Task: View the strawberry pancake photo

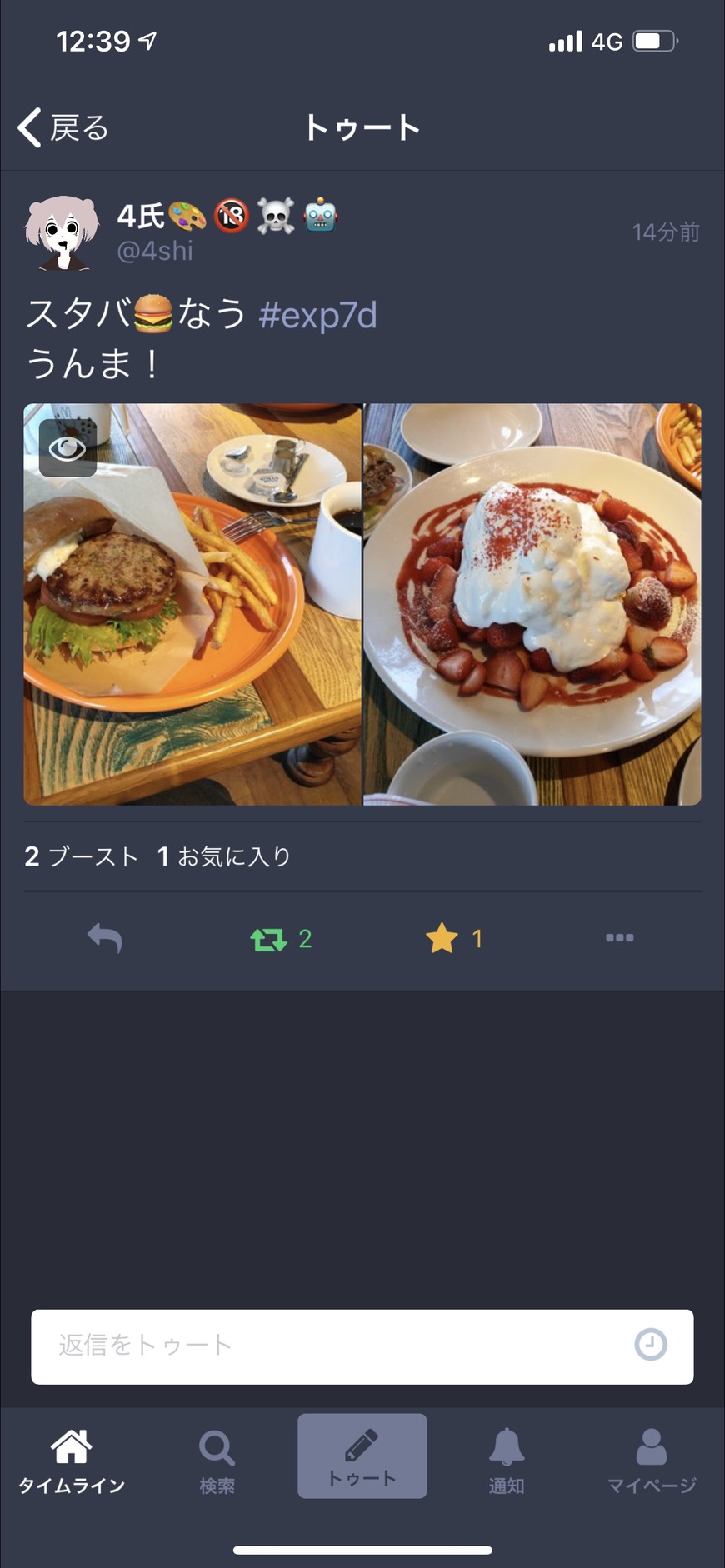Action: (x=532, y=604)
